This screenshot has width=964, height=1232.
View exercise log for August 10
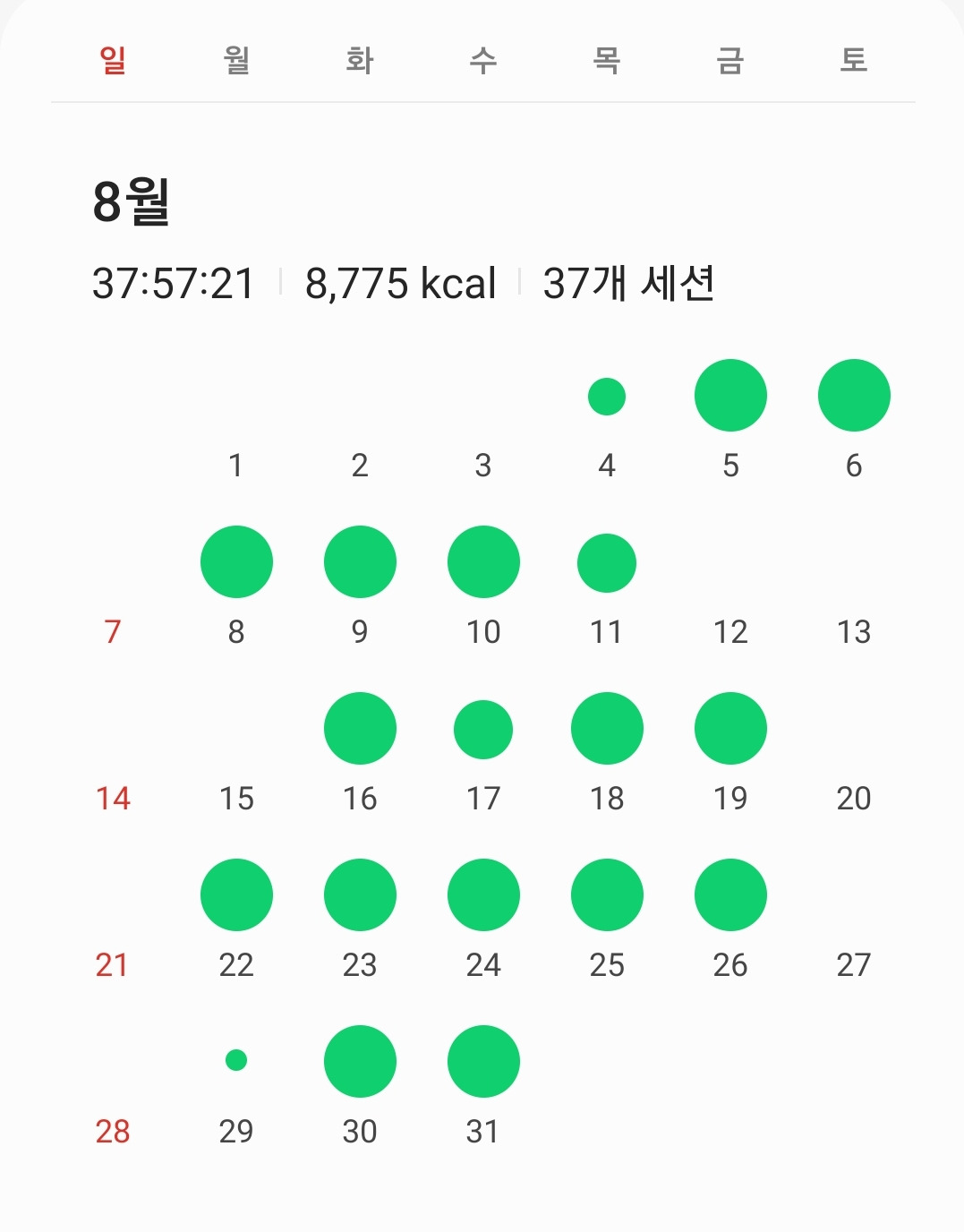[483, 562]
